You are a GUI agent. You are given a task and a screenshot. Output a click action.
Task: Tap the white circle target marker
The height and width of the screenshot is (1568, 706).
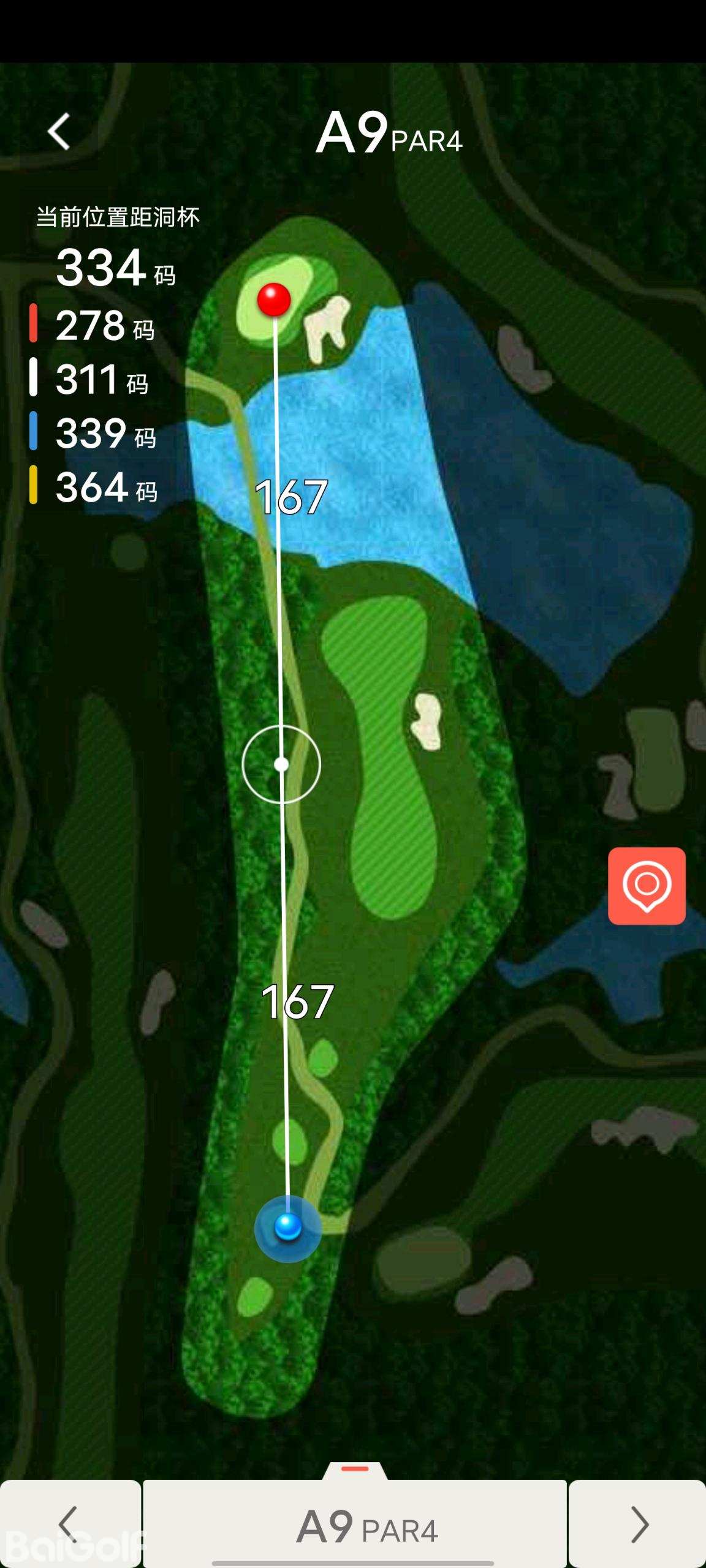(x=281, y=764)
